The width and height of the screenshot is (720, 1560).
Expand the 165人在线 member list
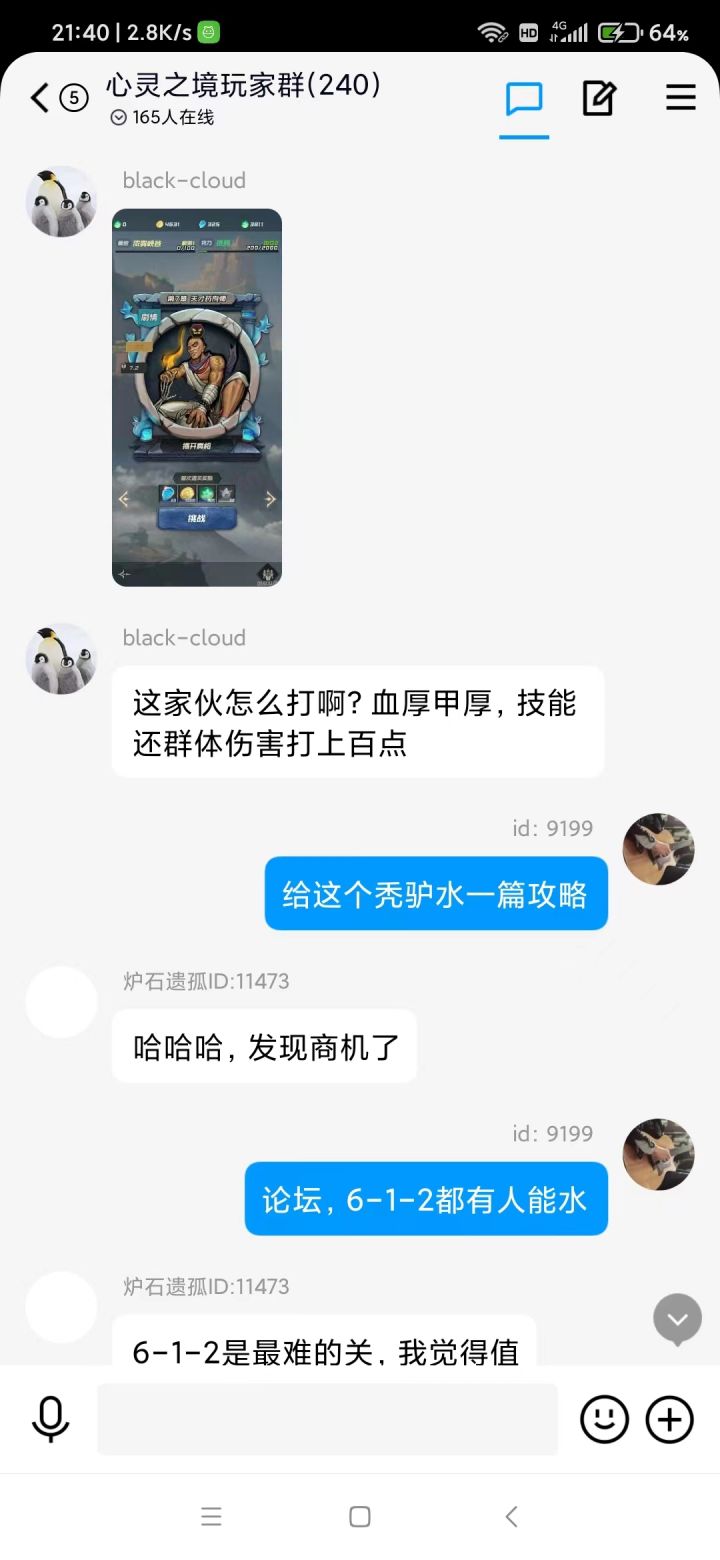pos(164,117)
